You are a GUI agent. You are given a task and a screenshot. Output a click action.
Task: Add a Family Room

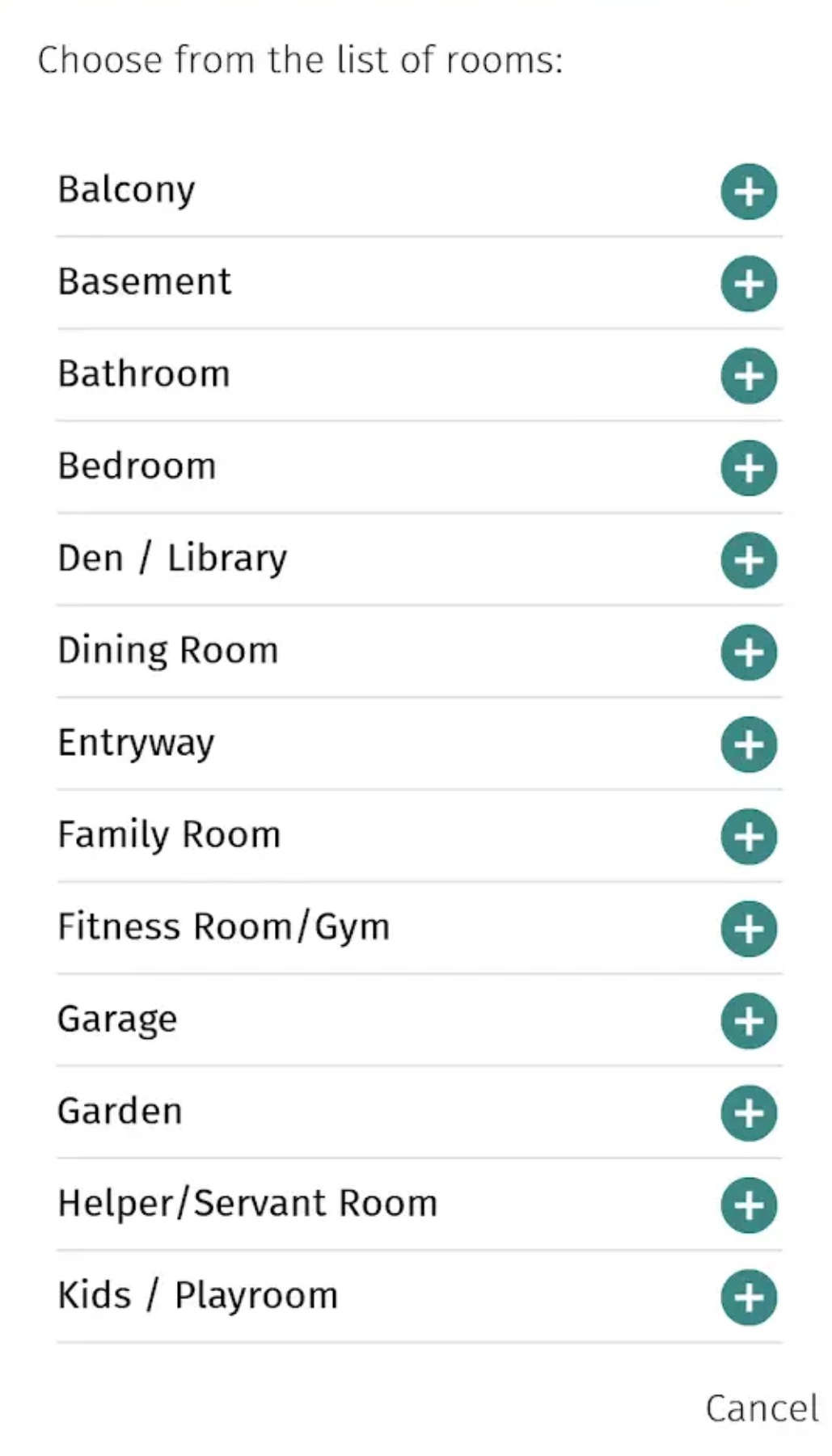tap(749, 837)
